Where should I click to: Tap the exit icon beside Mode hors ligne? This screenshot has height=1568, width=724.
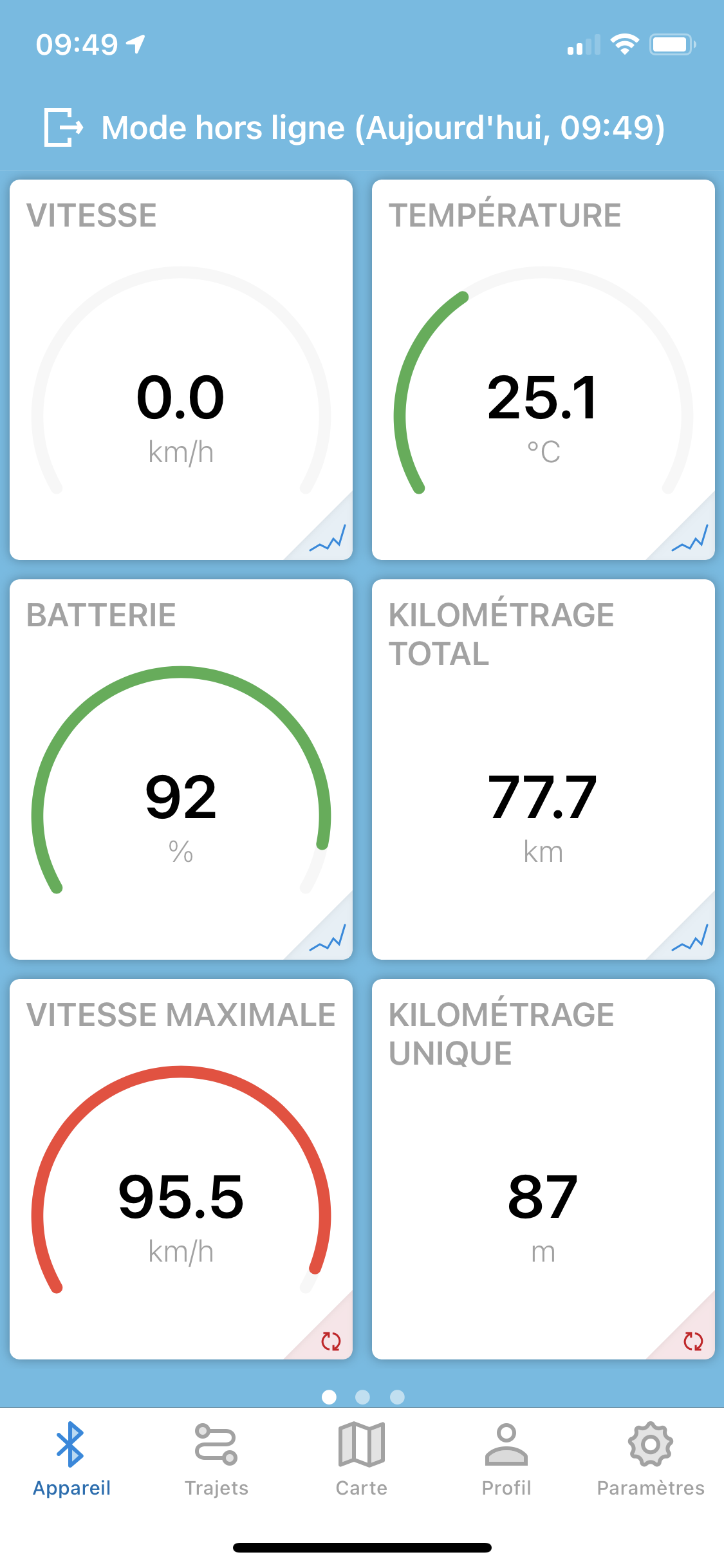pos(63,127)
